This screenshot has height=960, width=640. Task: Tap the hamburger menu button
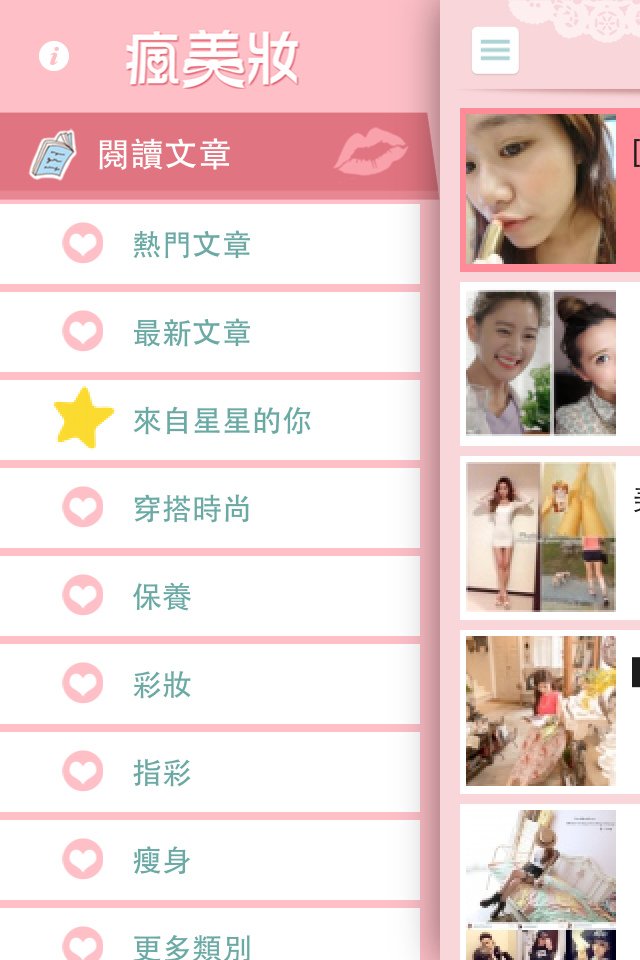[x=495, y=50]
